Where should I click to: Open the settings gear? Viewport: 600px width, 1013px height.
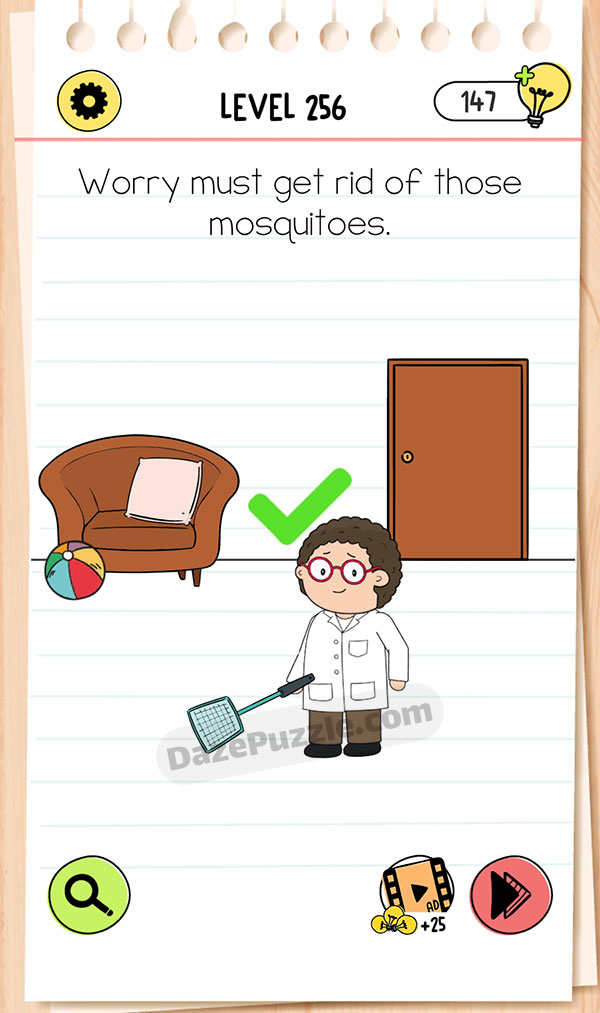pos(89,101)
